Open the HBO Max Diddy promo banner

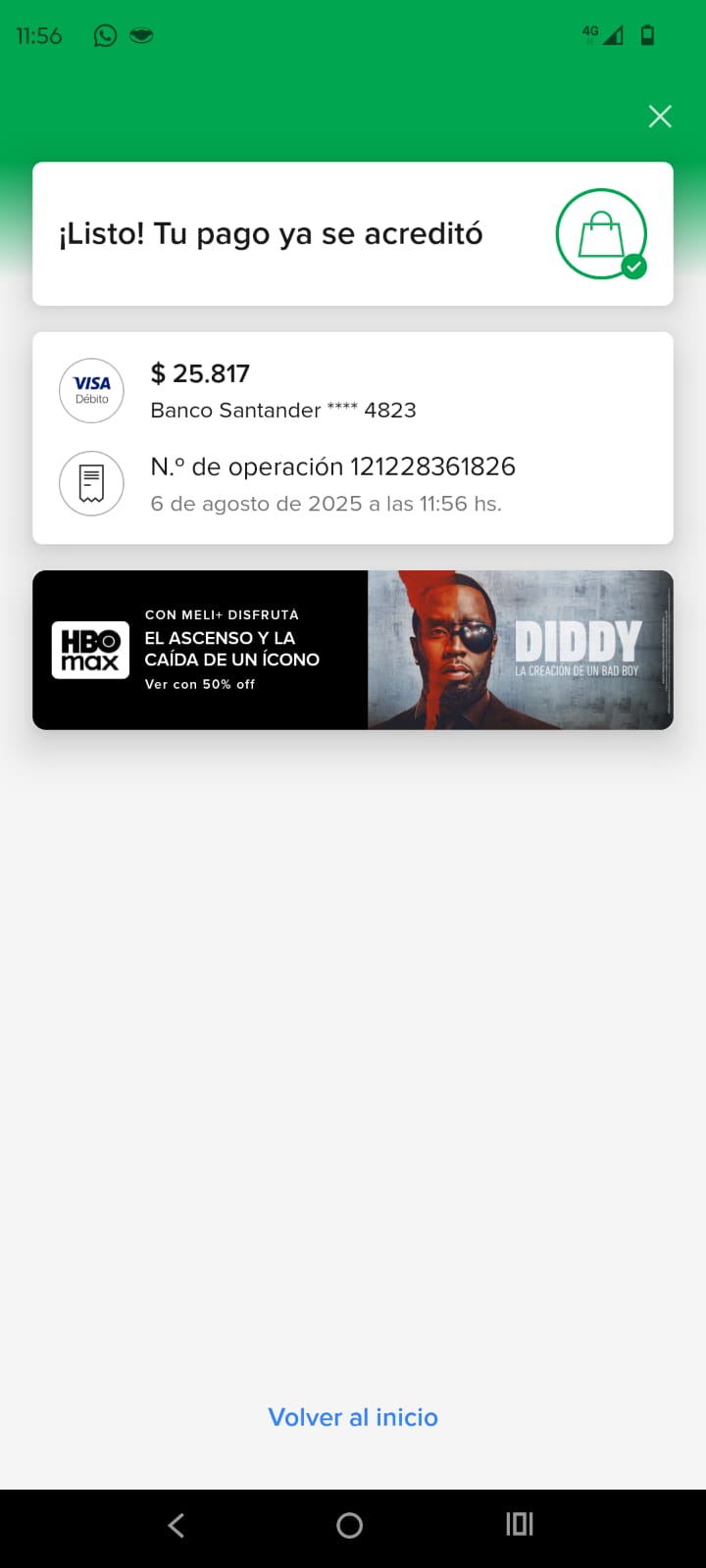click(x=352, y=650)
